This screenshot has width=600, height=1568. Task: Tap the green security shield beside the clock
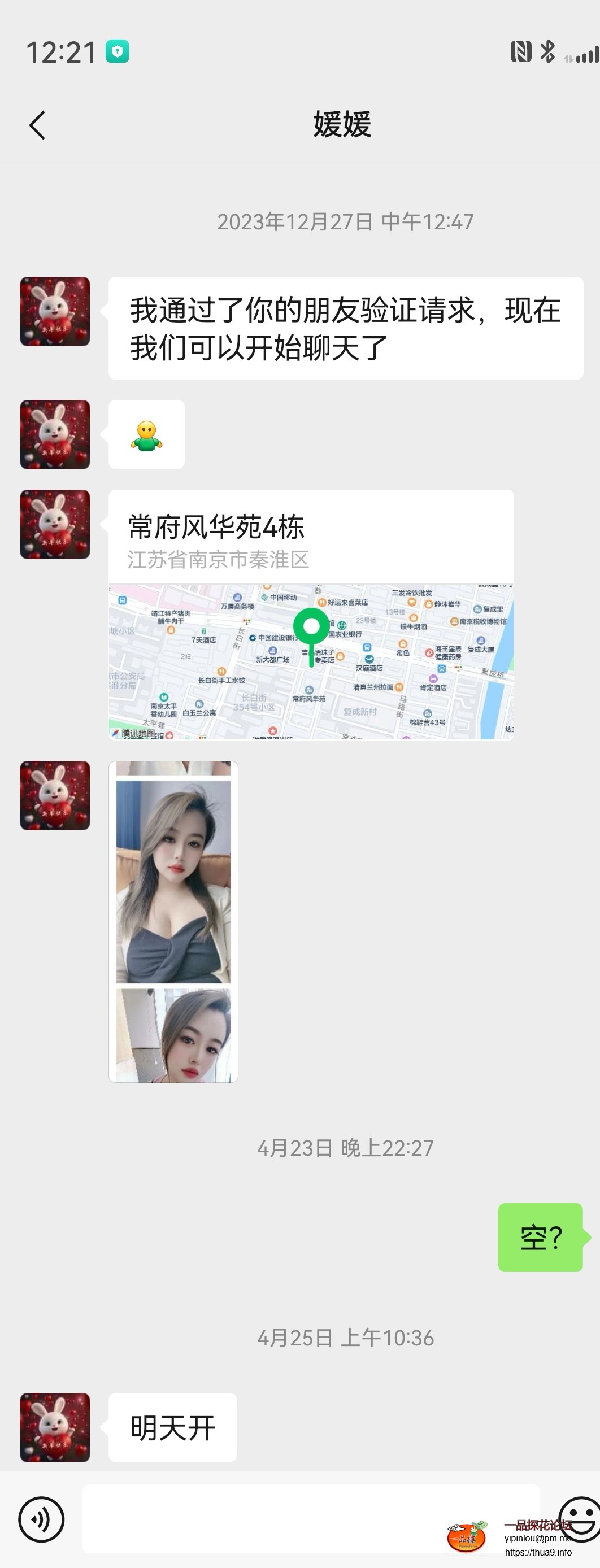click(117, 53)
